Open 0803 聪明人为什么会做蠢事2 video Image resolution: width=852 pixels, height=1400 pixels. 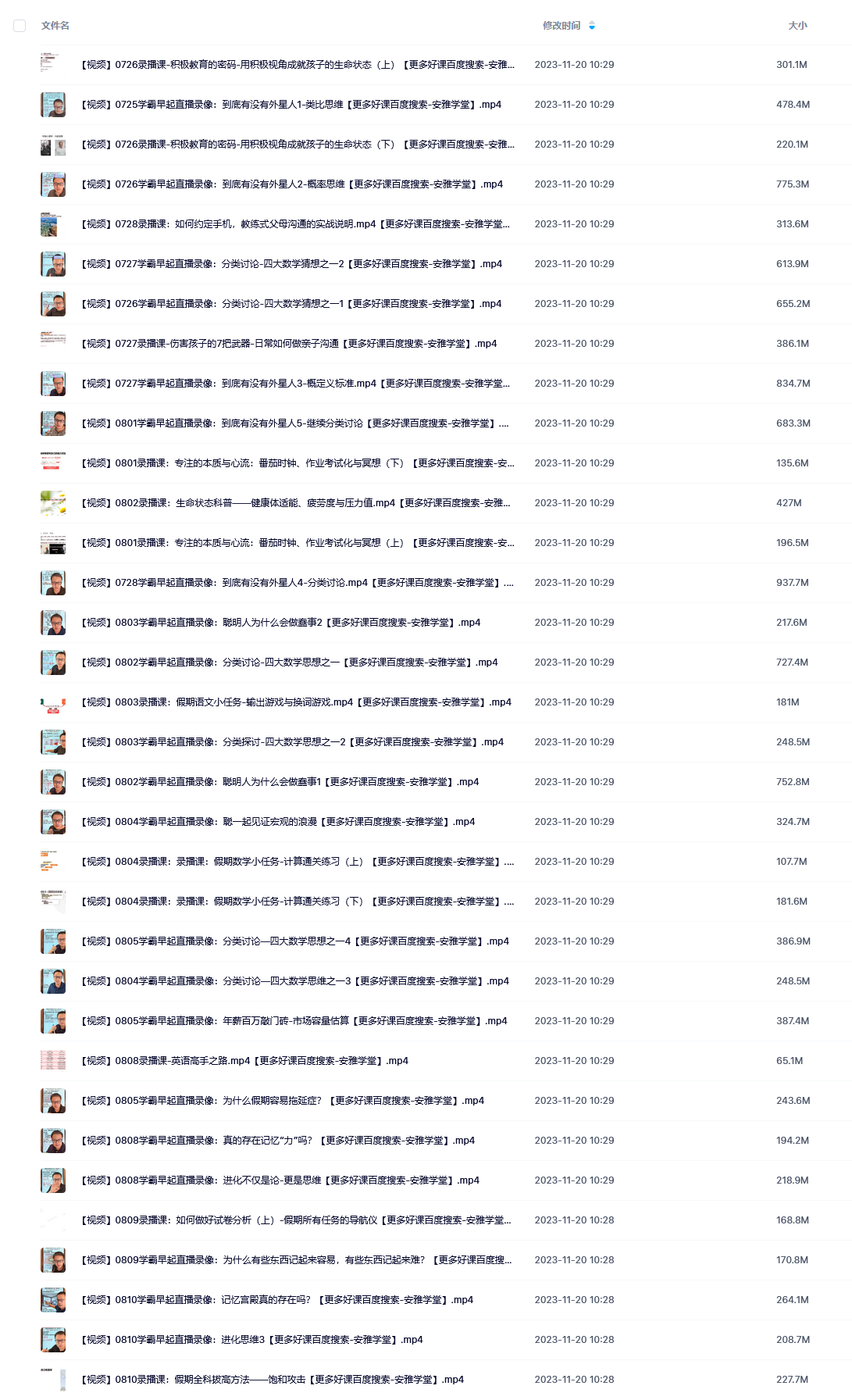280,623
